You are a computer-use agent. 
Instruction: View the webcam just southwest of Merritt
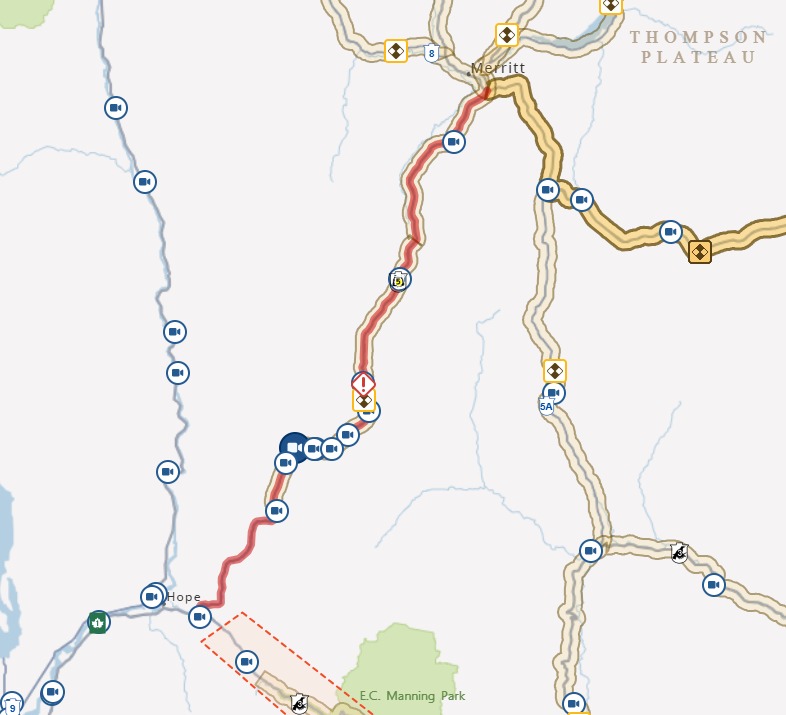(x=453, y=142)
